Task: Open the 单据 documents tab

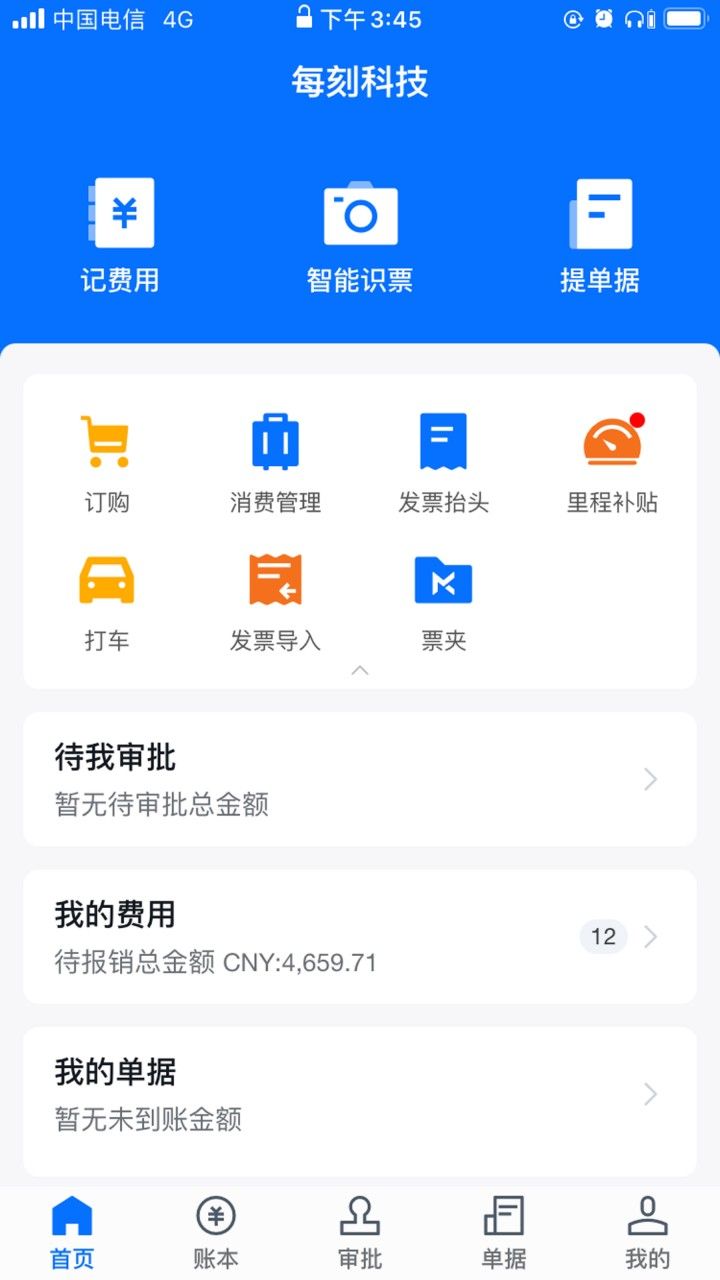Action: (x=504, y=1230)
